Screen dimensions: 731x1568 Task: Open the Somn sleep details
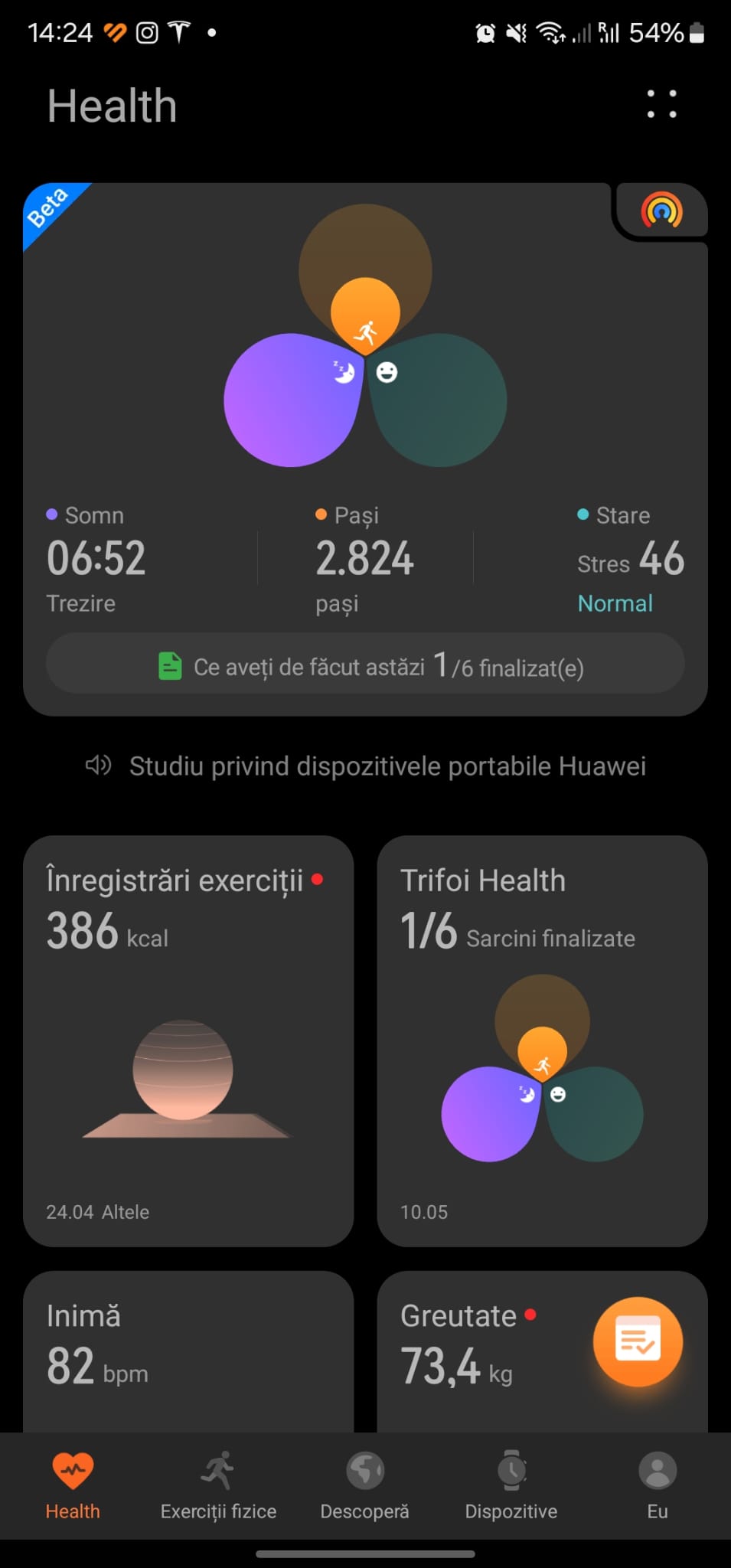96,558
